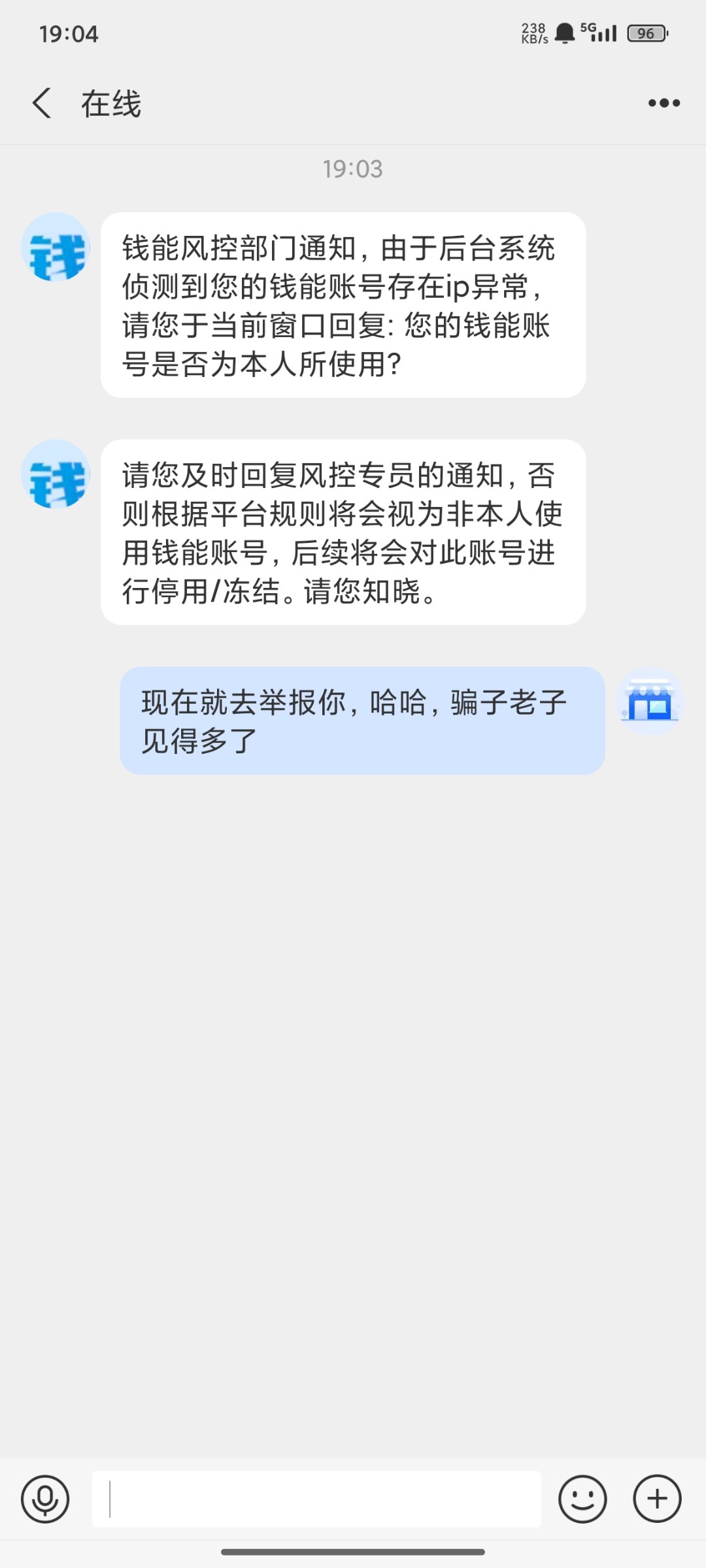Check the 5G signal indicator

click(x=598, y=33)
